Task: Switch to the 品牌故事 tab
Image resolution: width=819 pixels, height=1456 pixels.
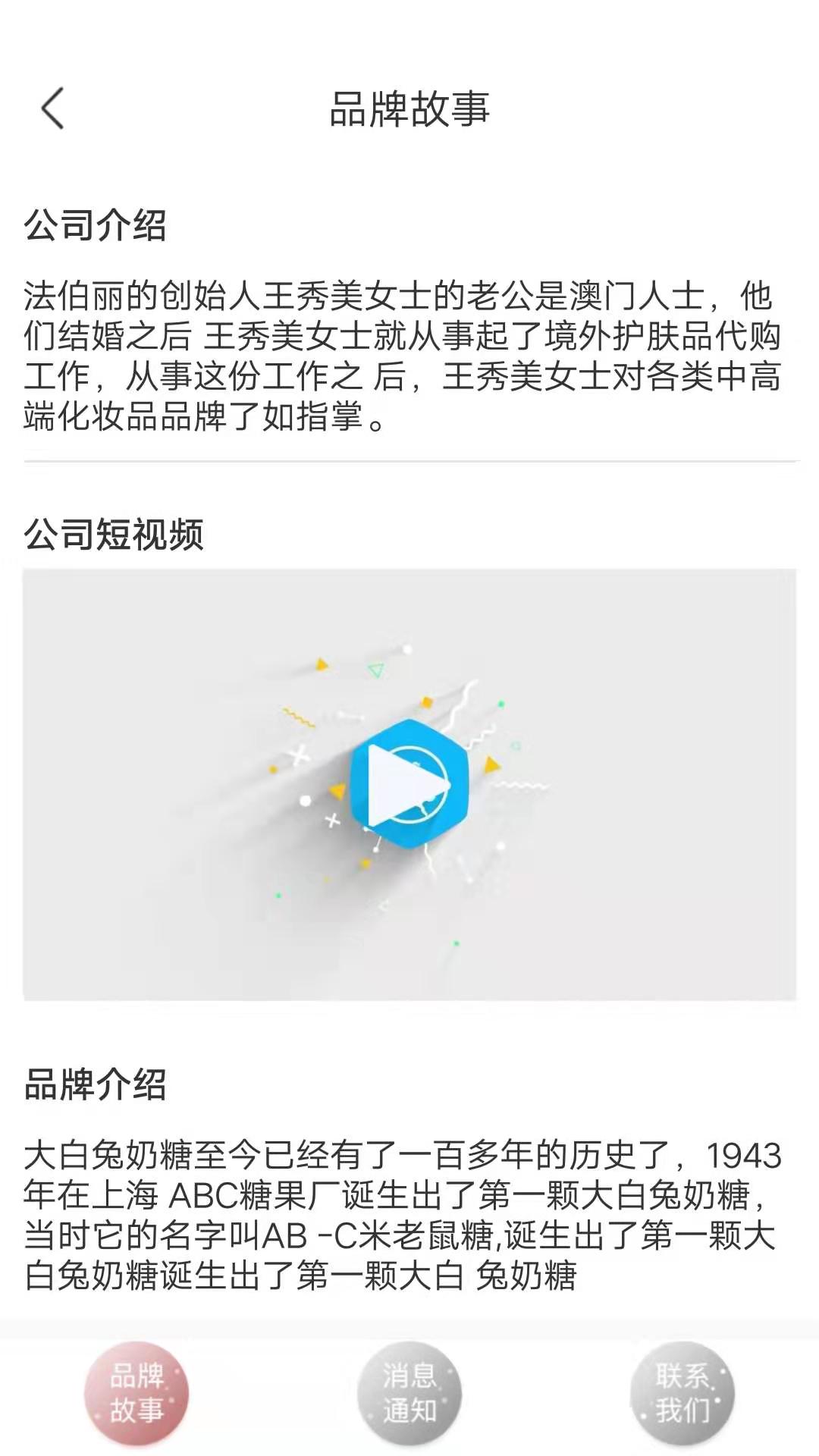Action: (136, 1394)
